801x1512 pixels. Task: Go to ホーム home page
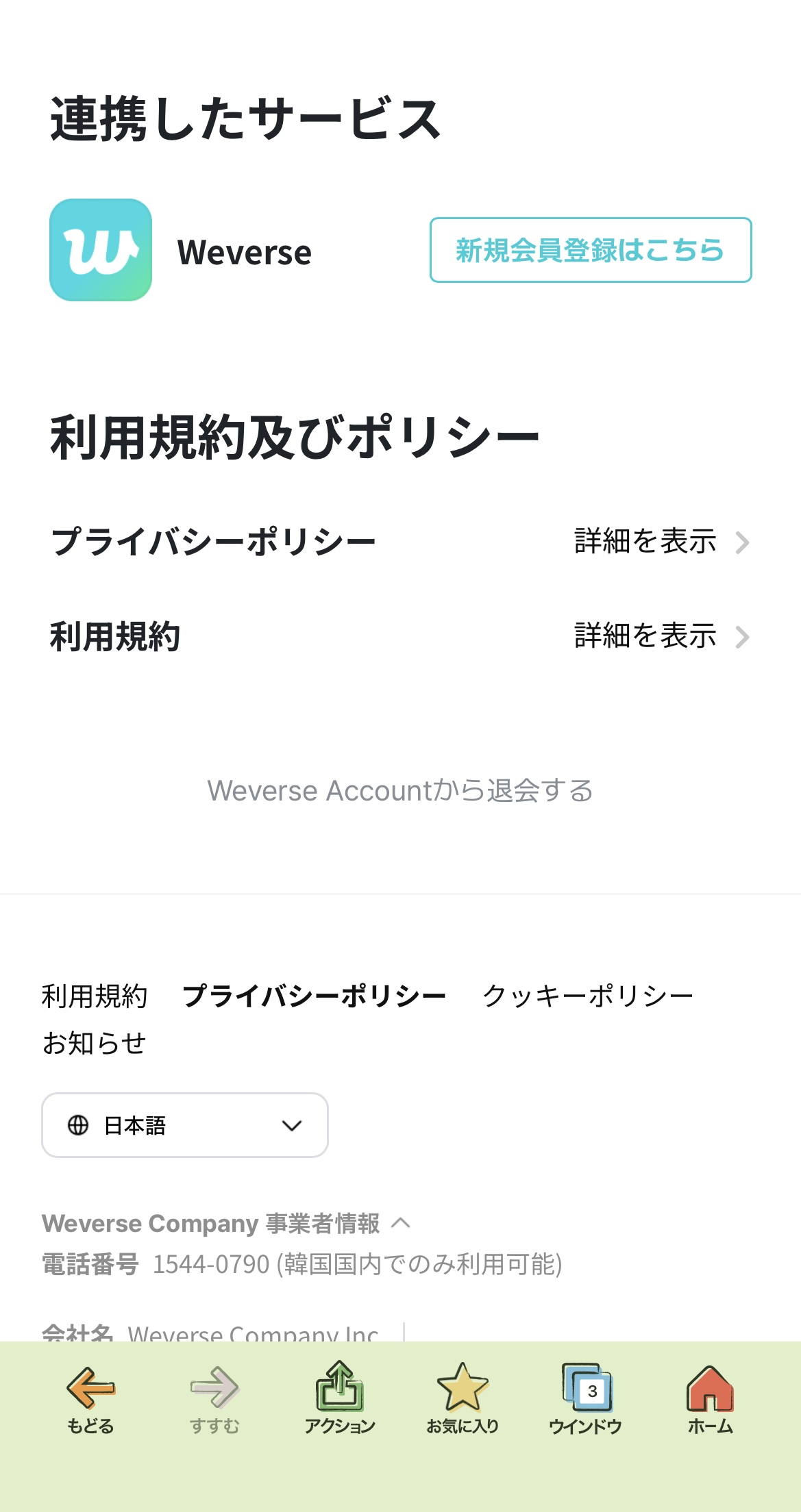(710, 1398)
